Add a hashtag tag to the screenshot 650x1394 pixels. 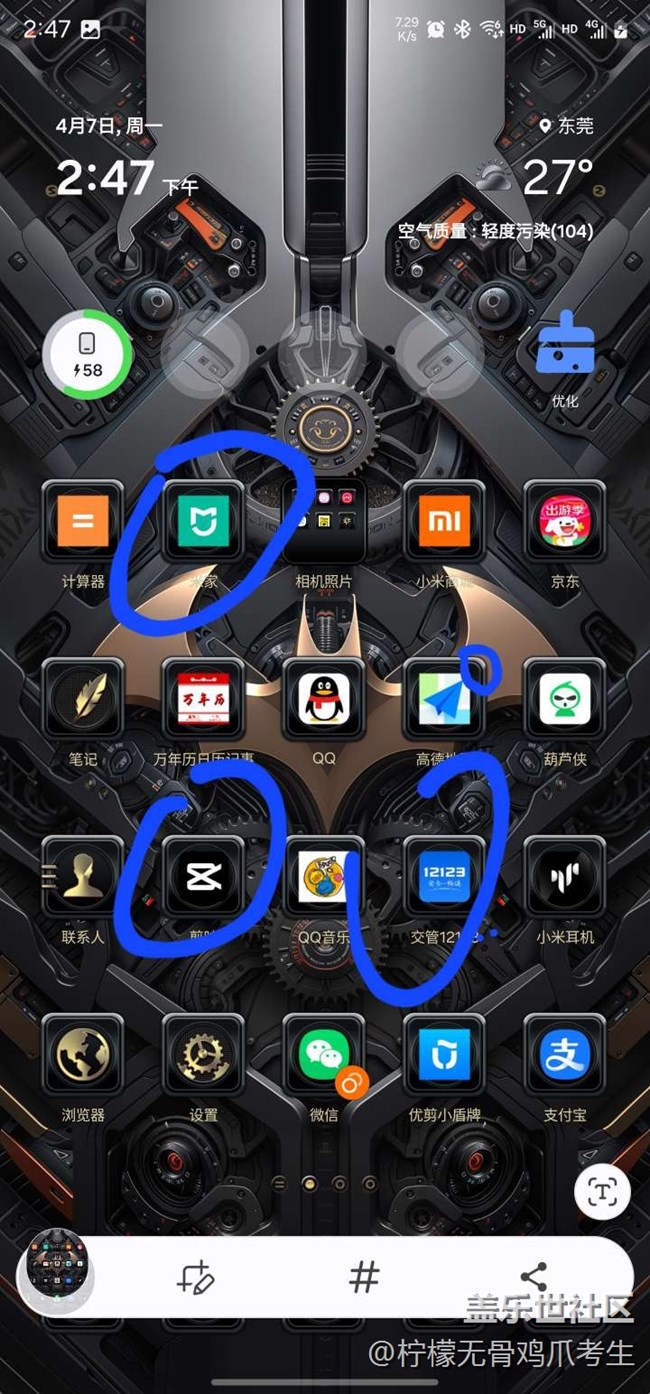364,1277
